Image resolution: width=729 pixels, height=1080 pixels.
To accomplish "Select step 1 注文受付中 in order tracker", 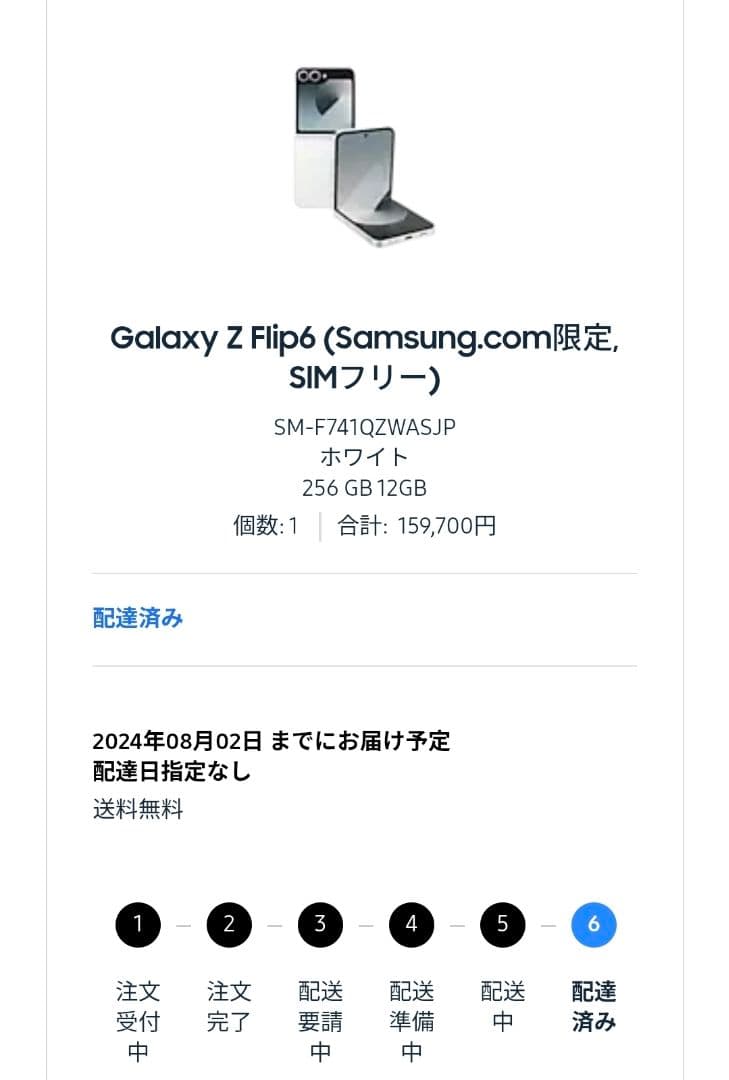I will tap(139, 924).
